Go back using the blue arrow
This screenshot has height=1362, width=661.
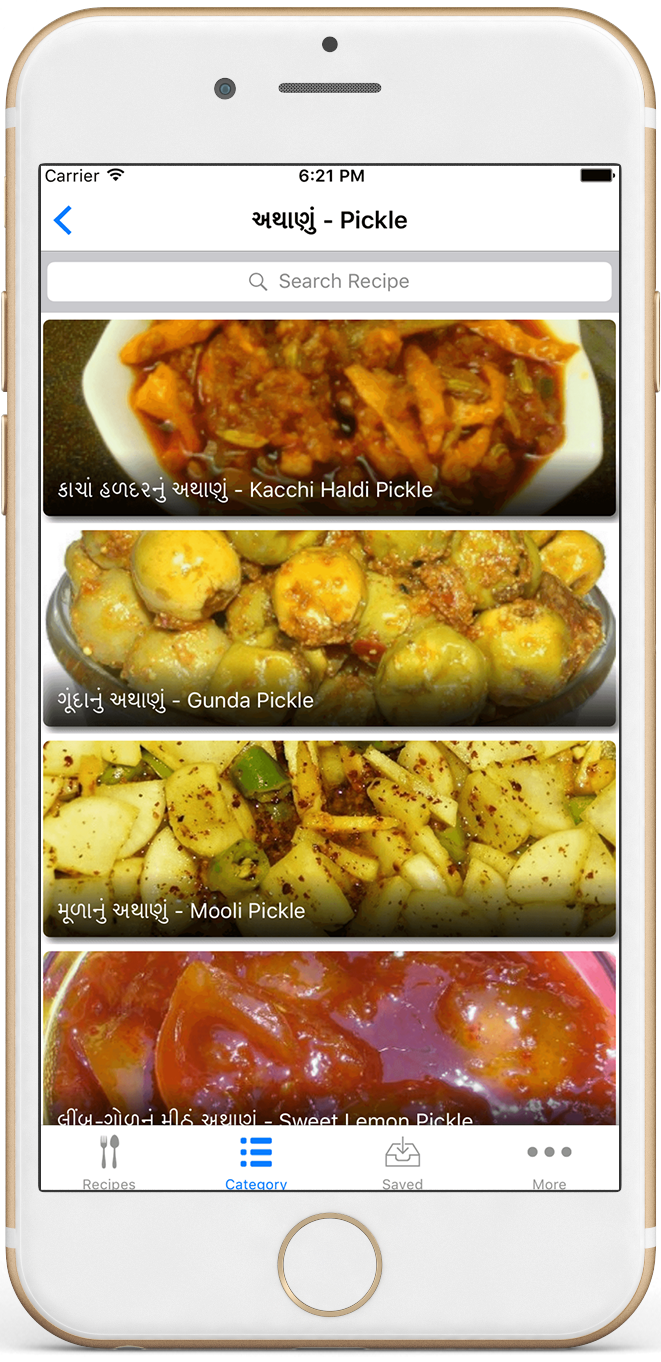(x=63, y=220)
